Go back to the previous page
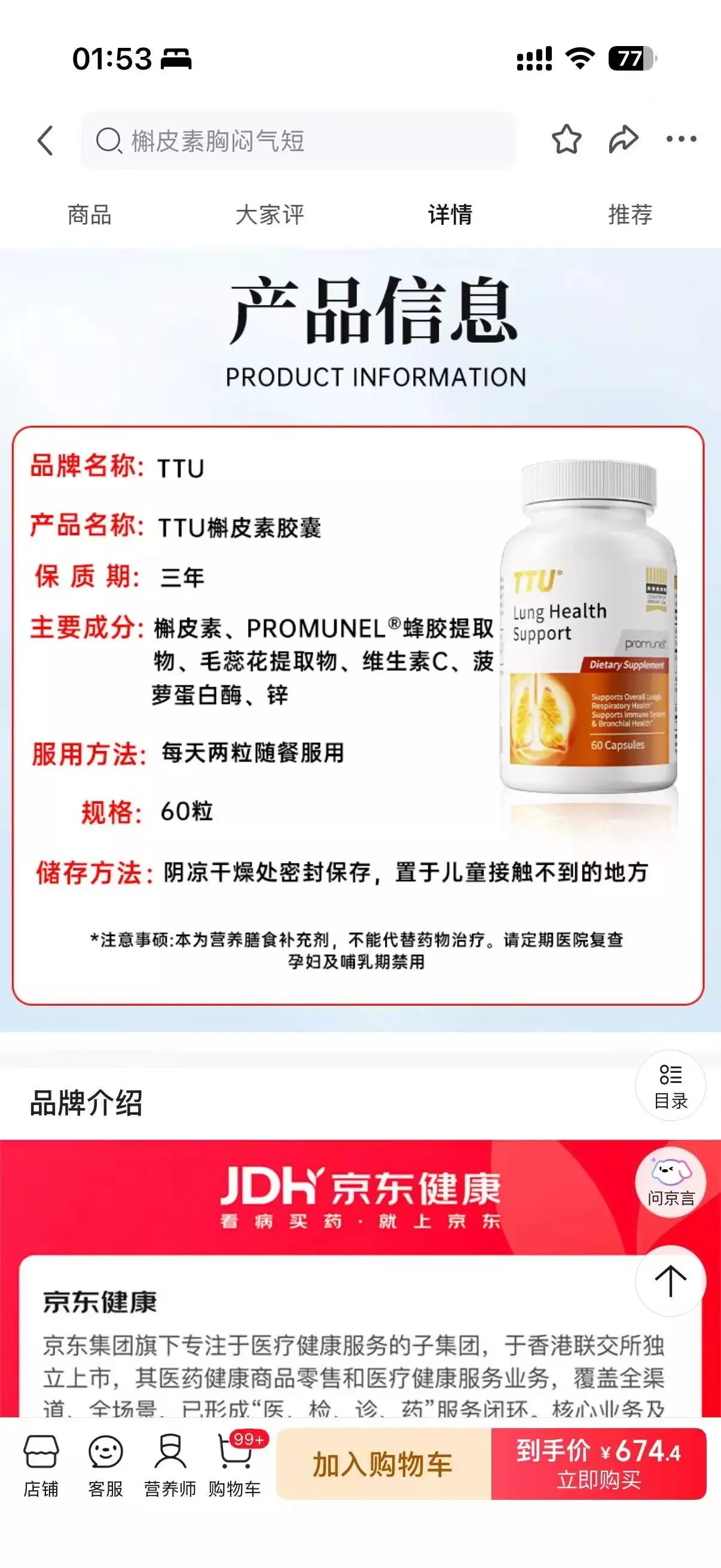Viewport: 721px width, 1568px height. pyautogui.click(x=45, y=141)
